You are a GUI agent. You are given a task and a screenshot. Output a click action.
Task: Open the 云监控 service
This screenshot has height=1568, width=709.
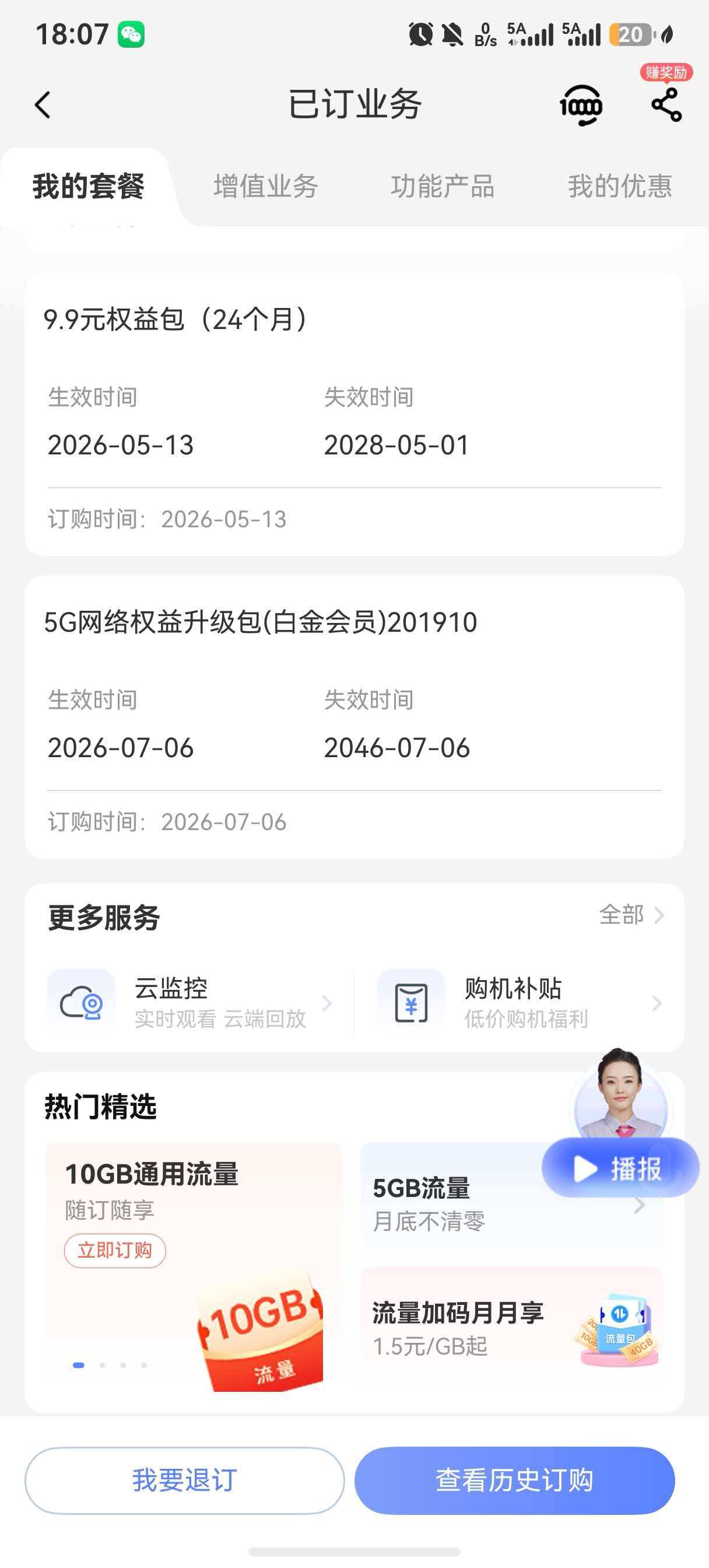click(190, 1002)
